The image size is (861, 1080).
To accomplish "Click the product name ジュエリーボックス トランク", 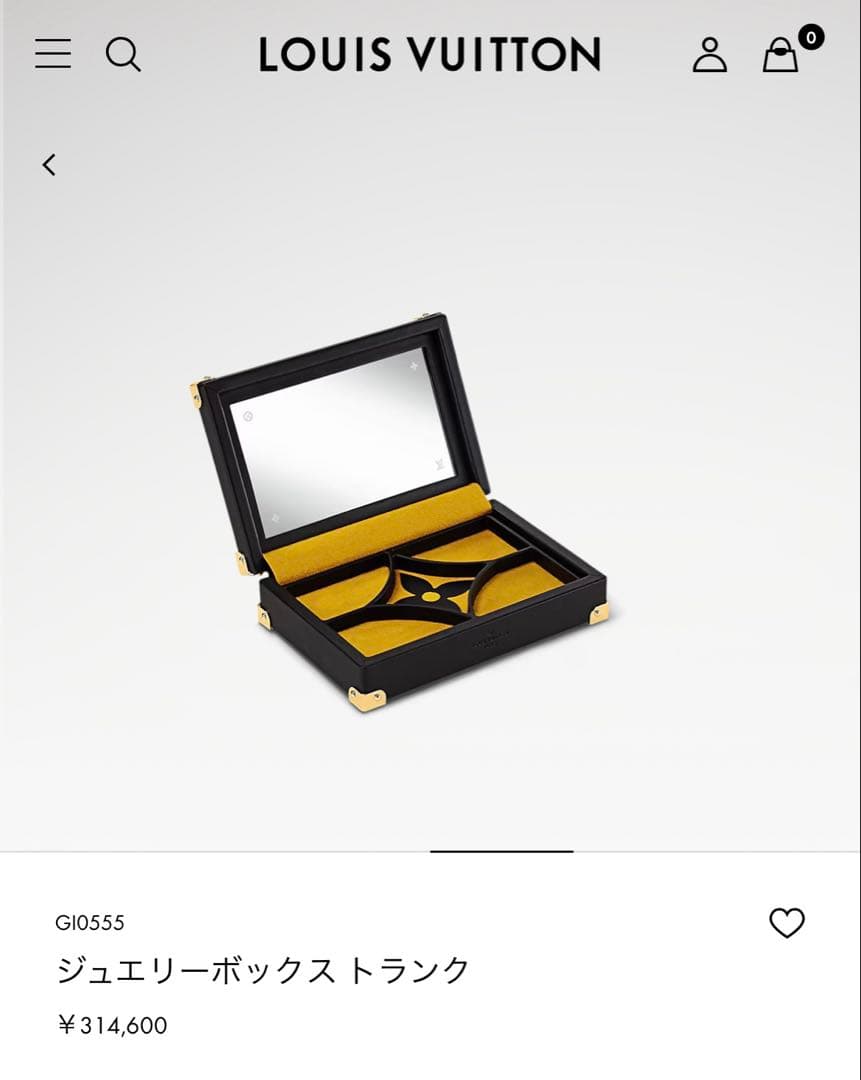I will pos(262,966).
